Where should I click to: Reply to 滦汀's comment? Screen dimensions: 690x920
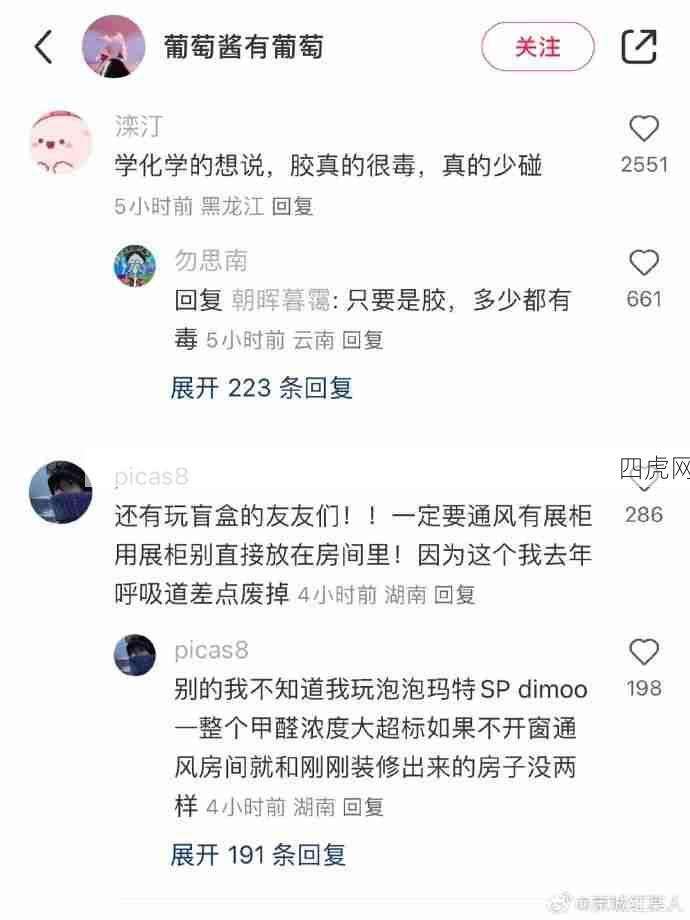click(293, 207)
